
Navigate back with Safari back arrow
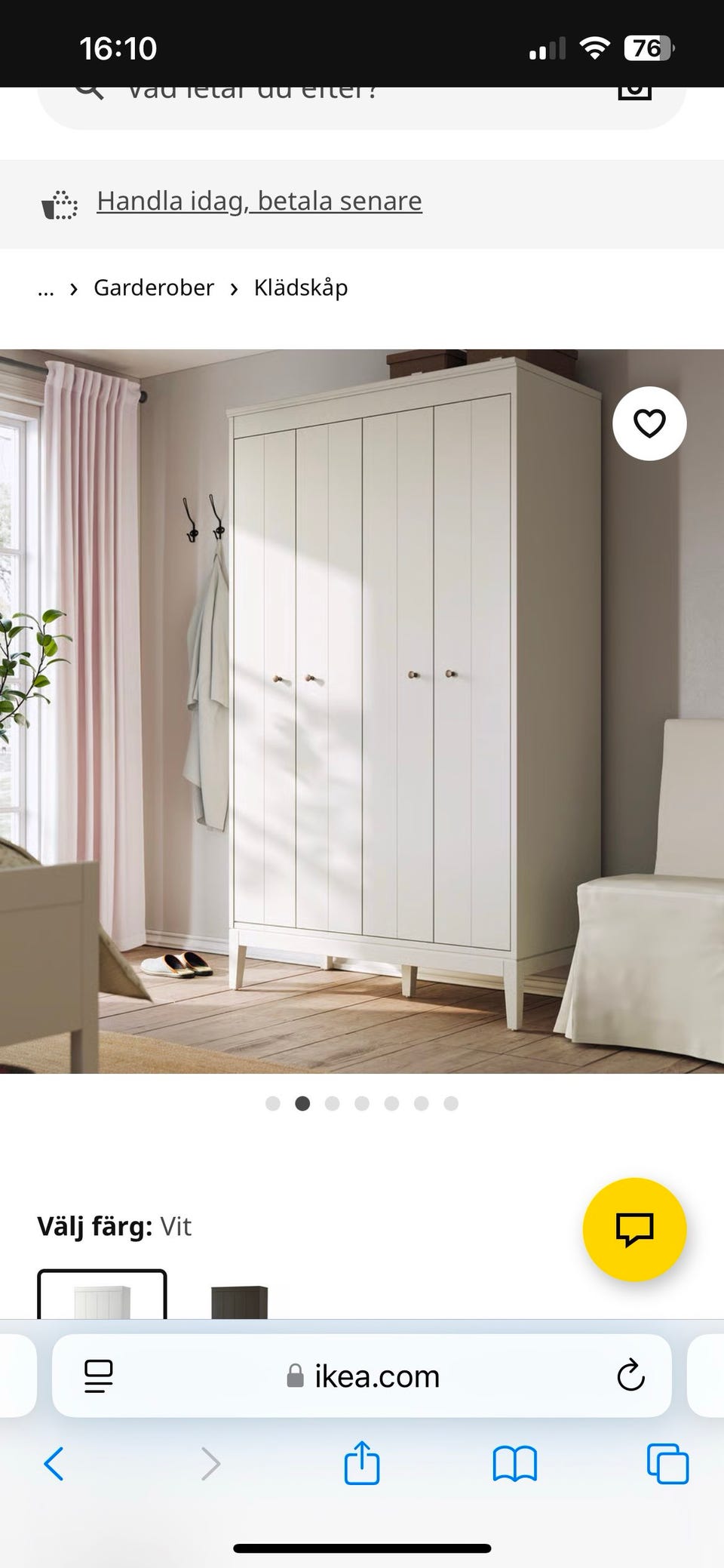pyautogui.click(x=54, y=1465)
